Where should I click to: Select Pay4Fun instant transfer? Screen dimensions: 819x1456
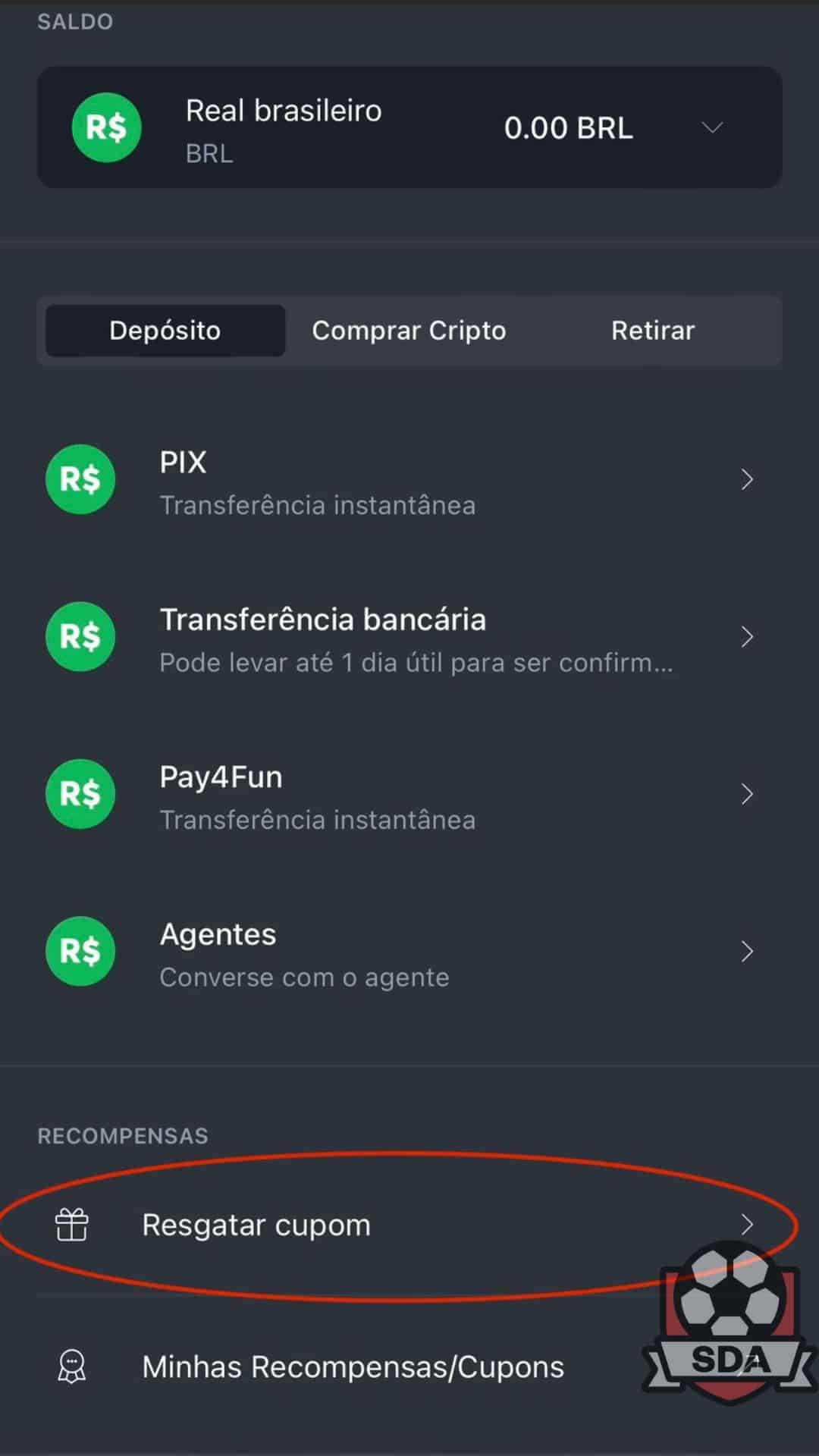(x=409, y=795)
